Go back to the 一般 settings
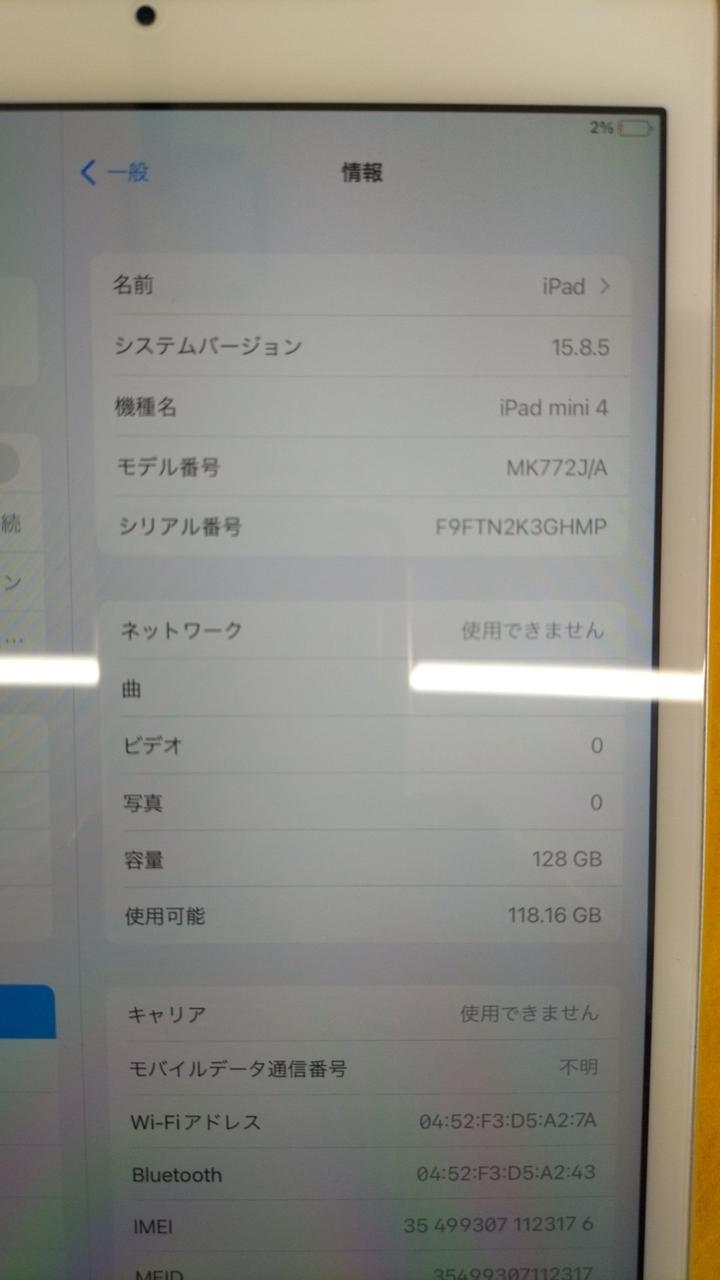 pyautogui.click(x=115, y=173)
